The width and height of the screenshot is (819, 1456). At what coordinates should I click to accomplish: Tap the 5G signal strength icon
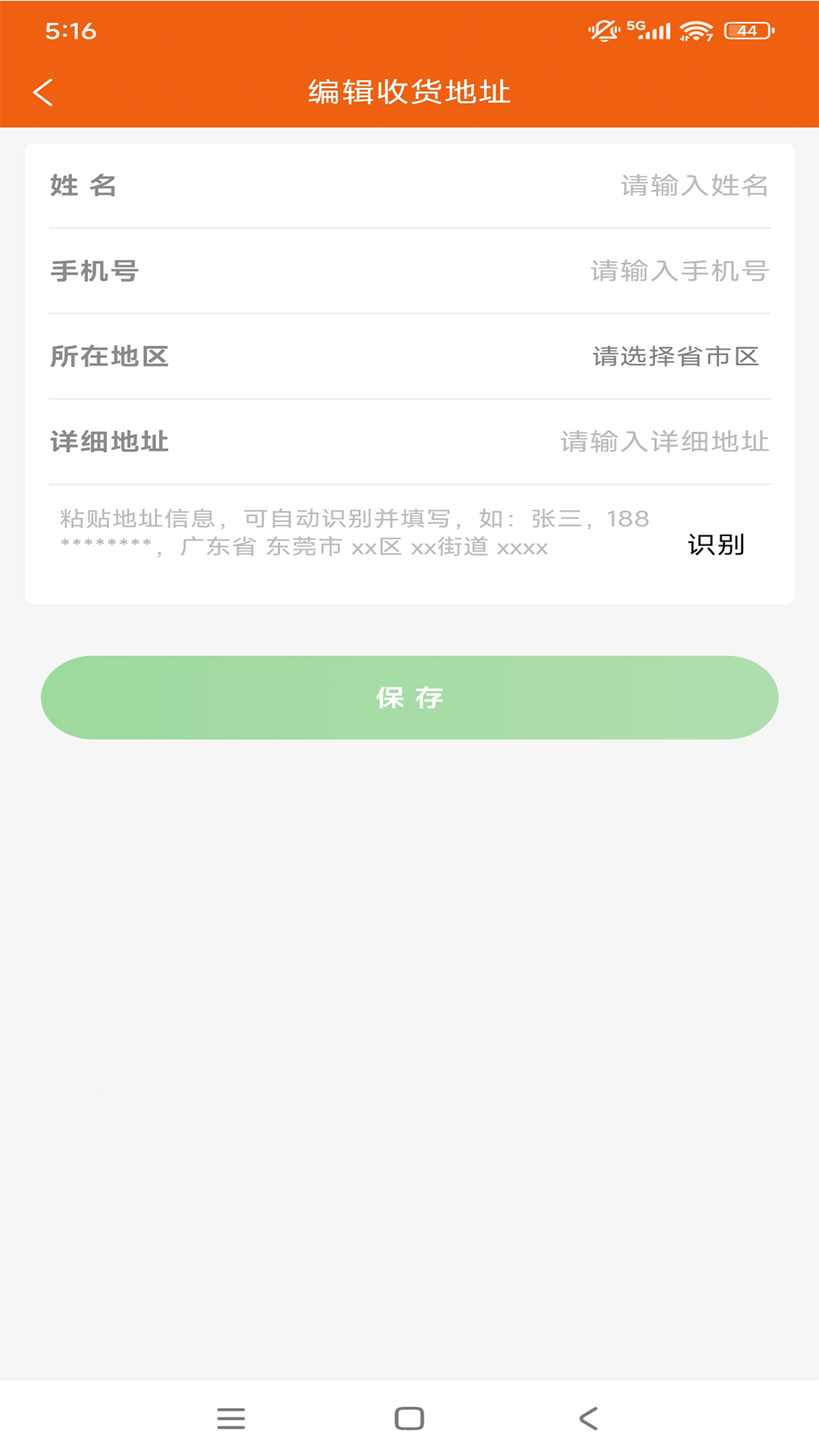pos(648,30)
